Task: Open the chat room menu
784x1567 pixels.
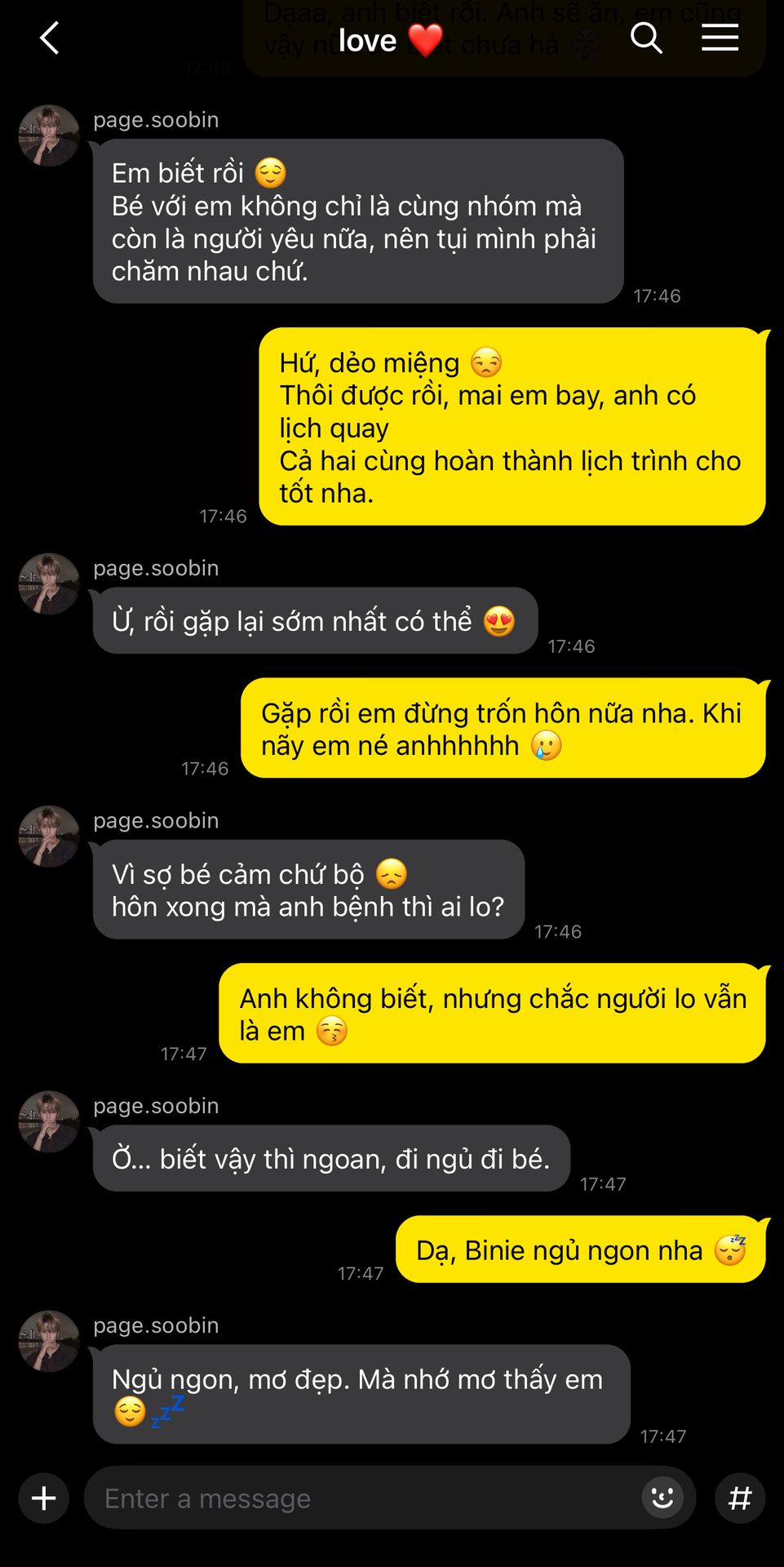Action: click(720, 38)
